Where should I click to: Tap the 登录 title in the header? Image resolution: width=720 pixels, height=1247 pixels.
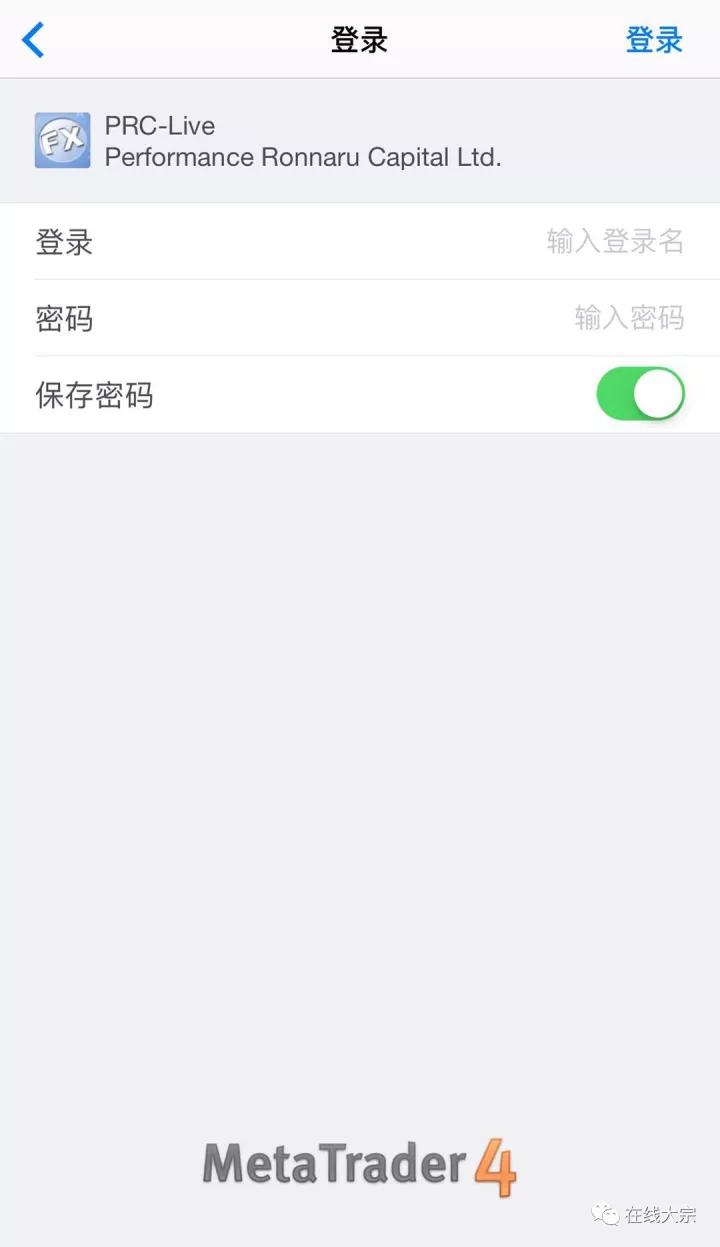[x=357, y=40]
